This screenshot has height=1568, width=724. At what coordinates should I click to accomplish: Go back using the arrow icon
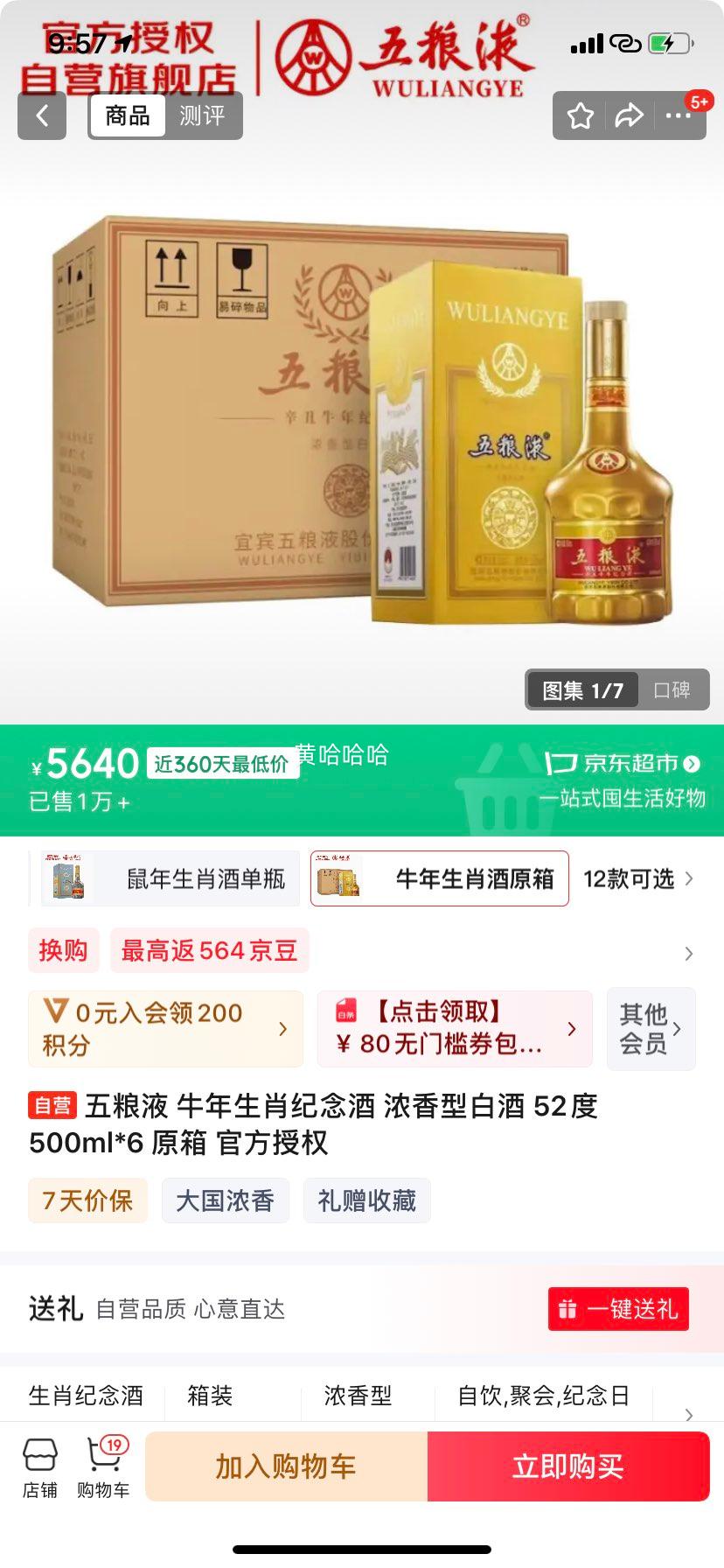42,115
